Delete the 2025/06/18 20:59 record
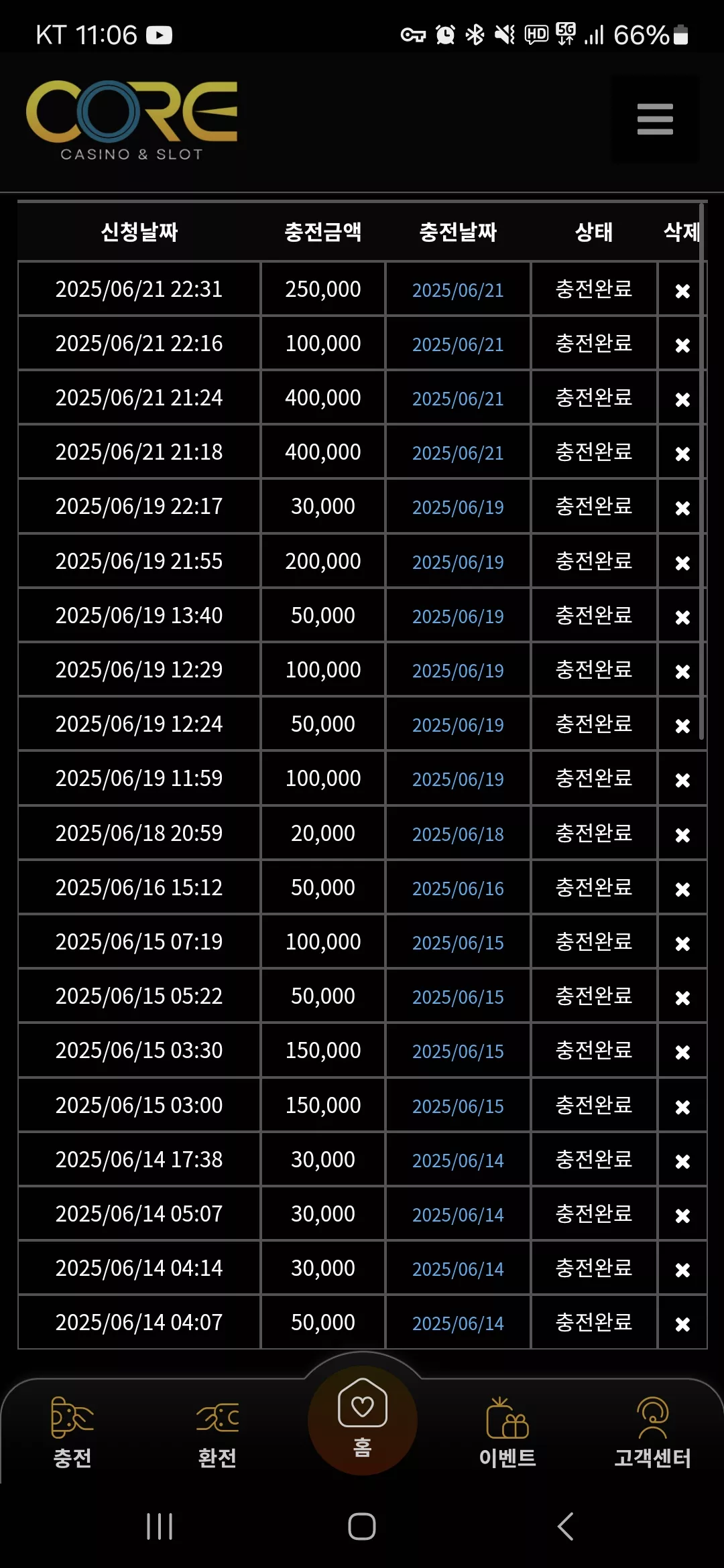Viewport: 724px width, 1568px height. pos(682,835)
